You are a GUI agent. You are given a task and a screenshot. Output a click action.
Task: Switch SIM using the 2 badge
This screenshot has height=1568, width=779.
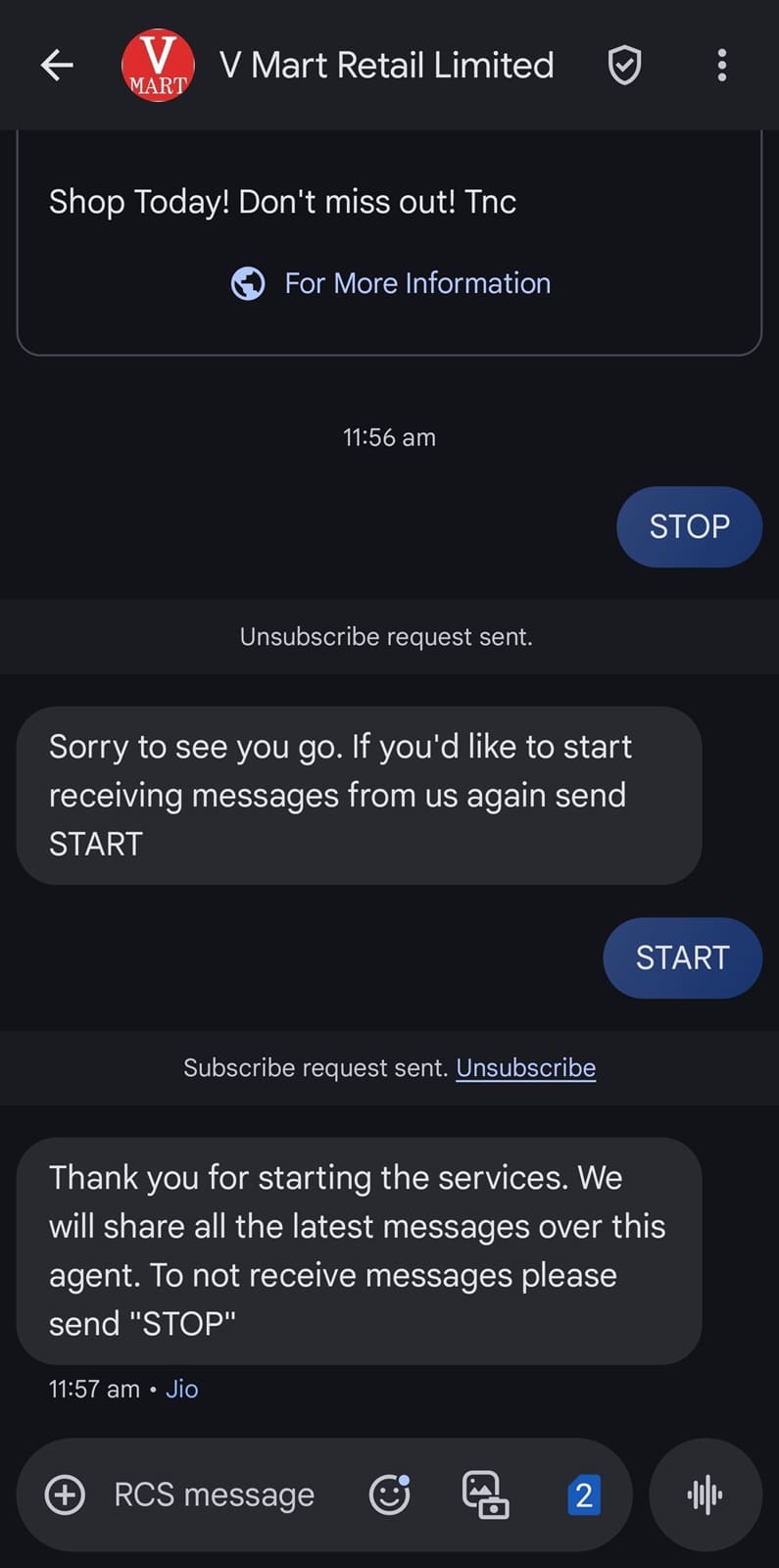[x=584, y=1495]
